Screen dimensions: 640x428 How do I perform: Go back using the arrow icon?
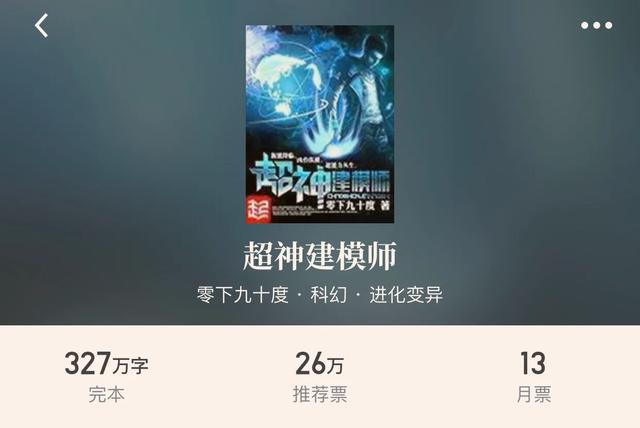pos(41,26)
